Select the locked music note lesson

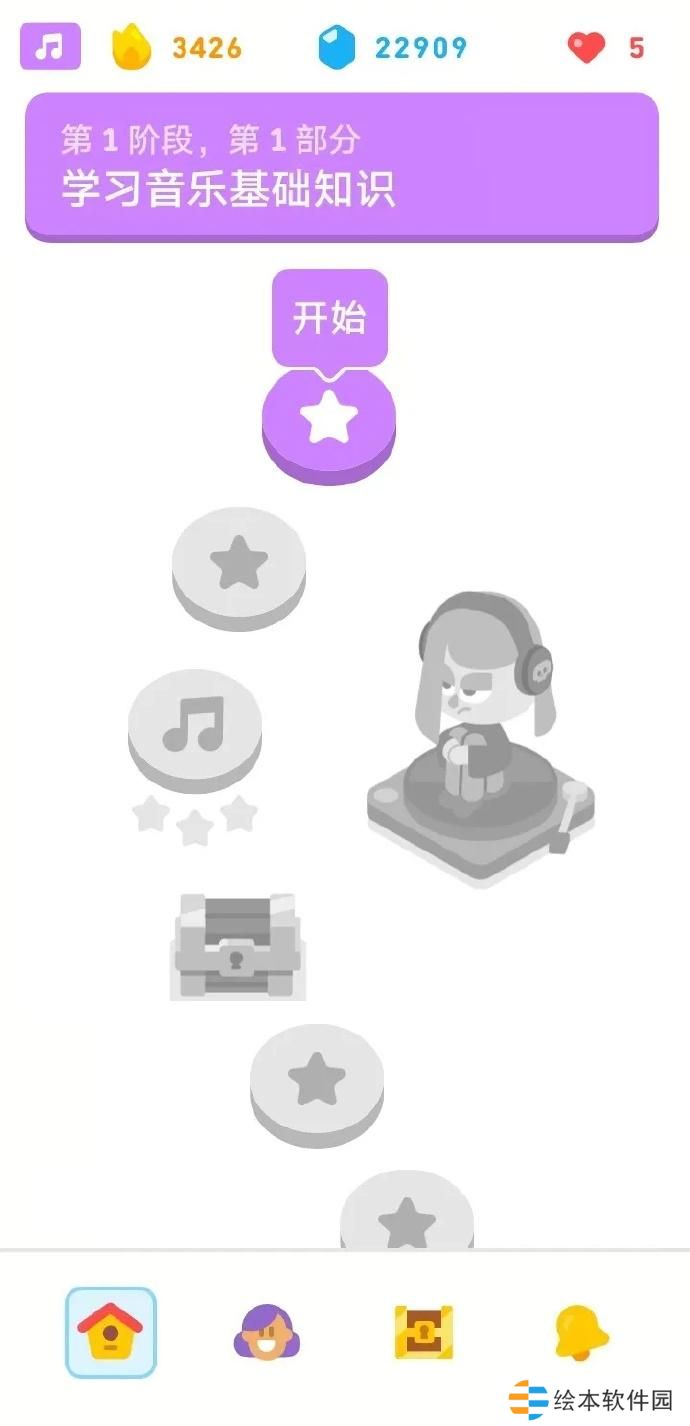click(195, 726)
